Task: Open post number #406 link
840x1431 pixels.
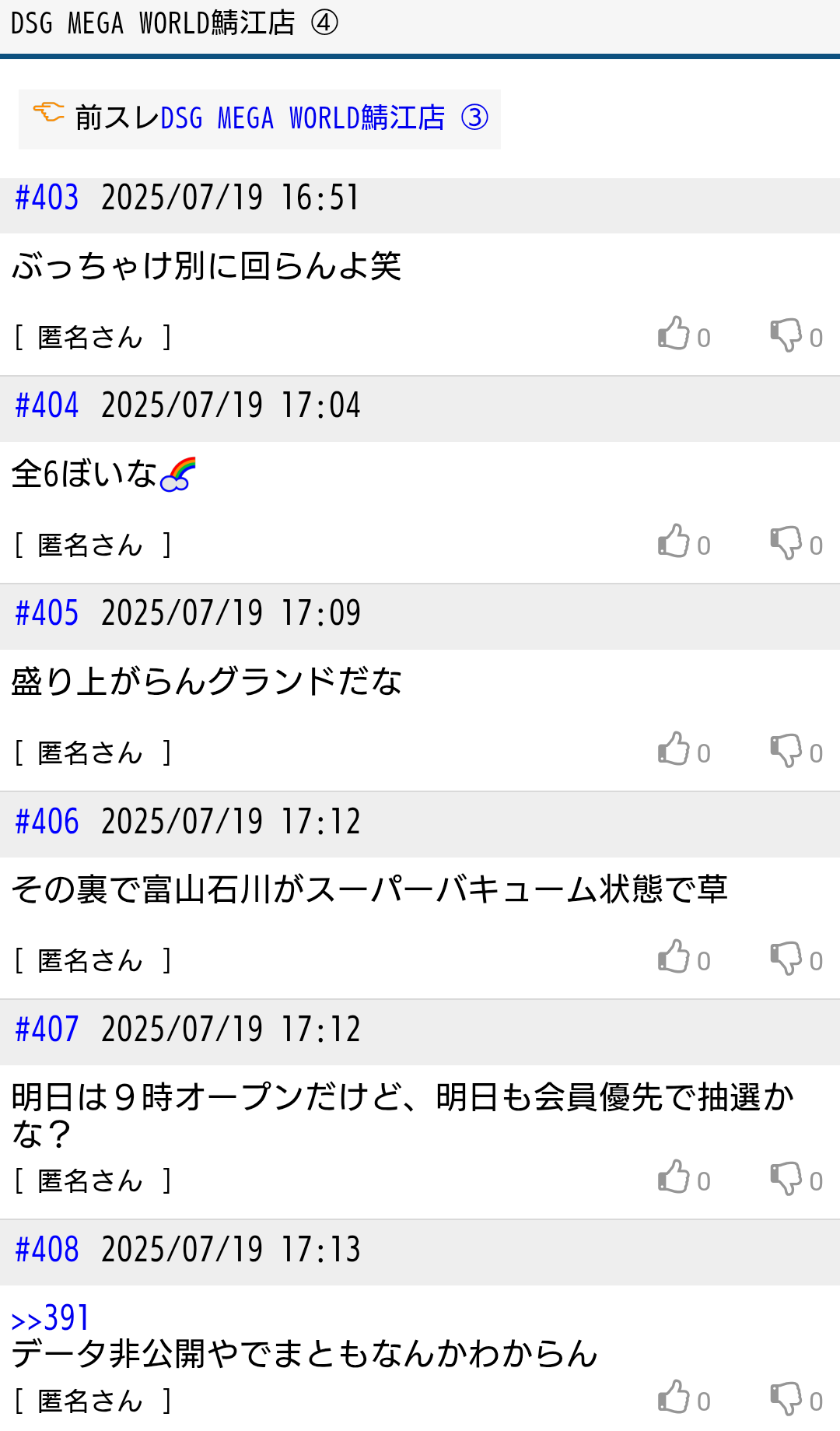Action: pyautogui.click(x=47, y=822)
